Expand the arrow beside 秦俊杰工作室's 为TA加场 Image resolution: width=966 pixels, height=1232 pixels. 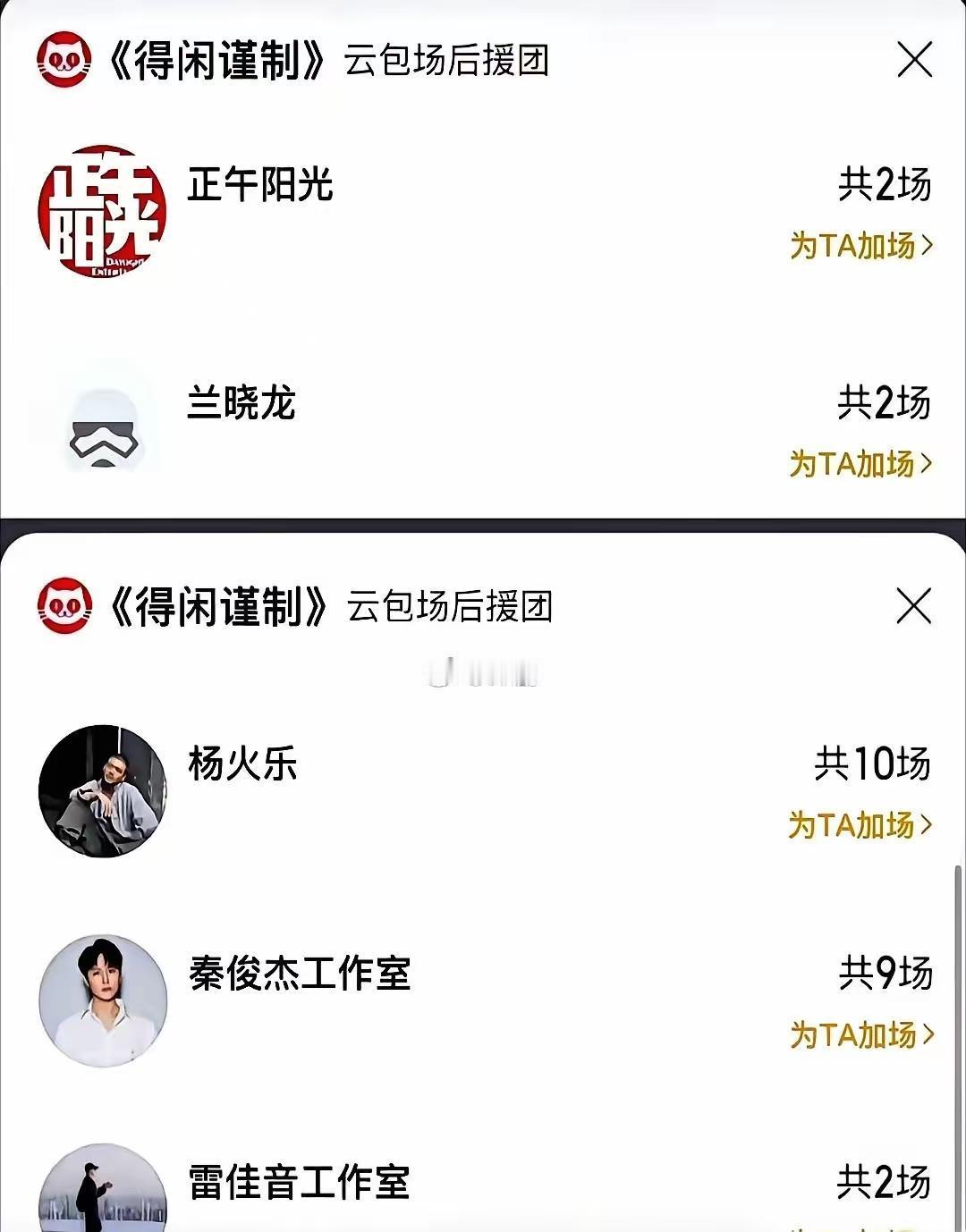point(928,1035)
